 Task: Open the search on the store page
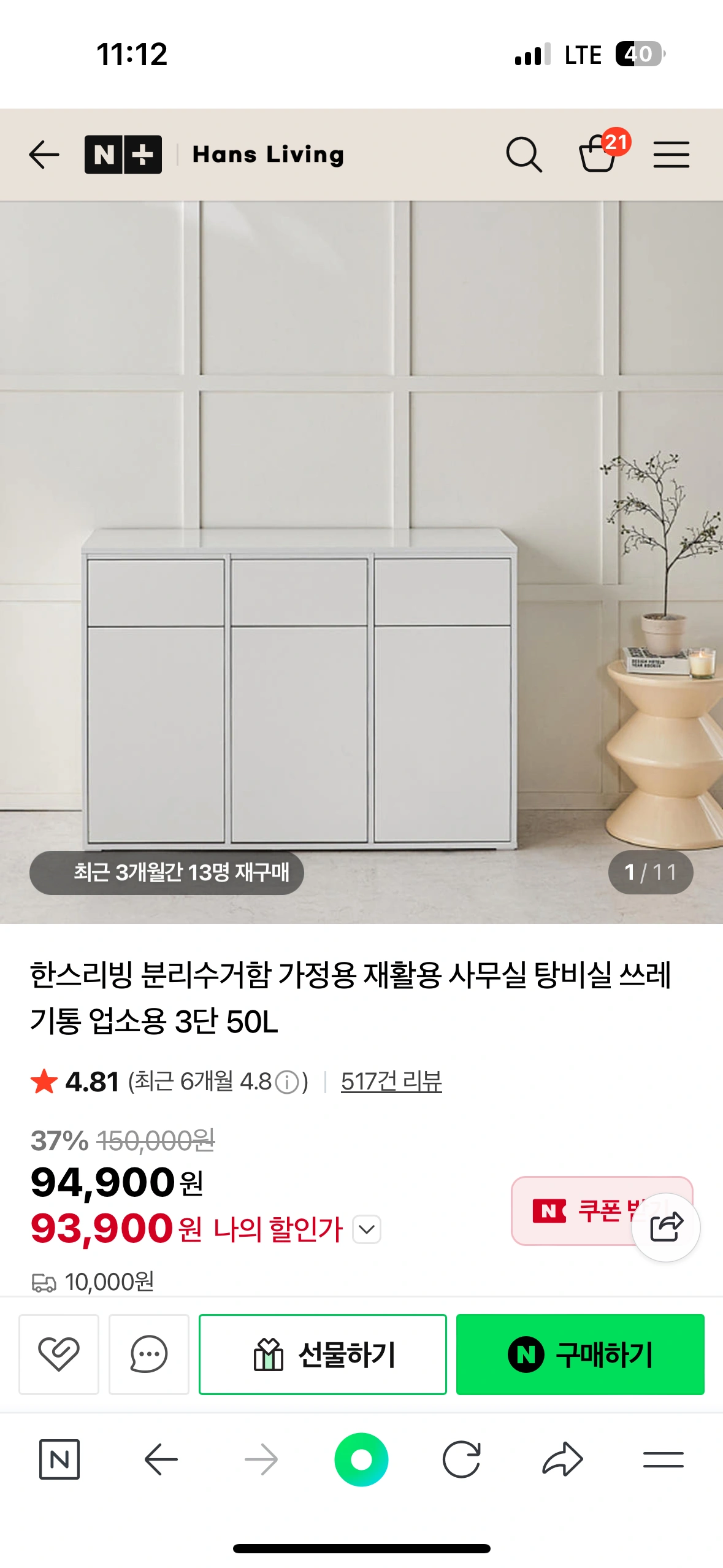524,155
